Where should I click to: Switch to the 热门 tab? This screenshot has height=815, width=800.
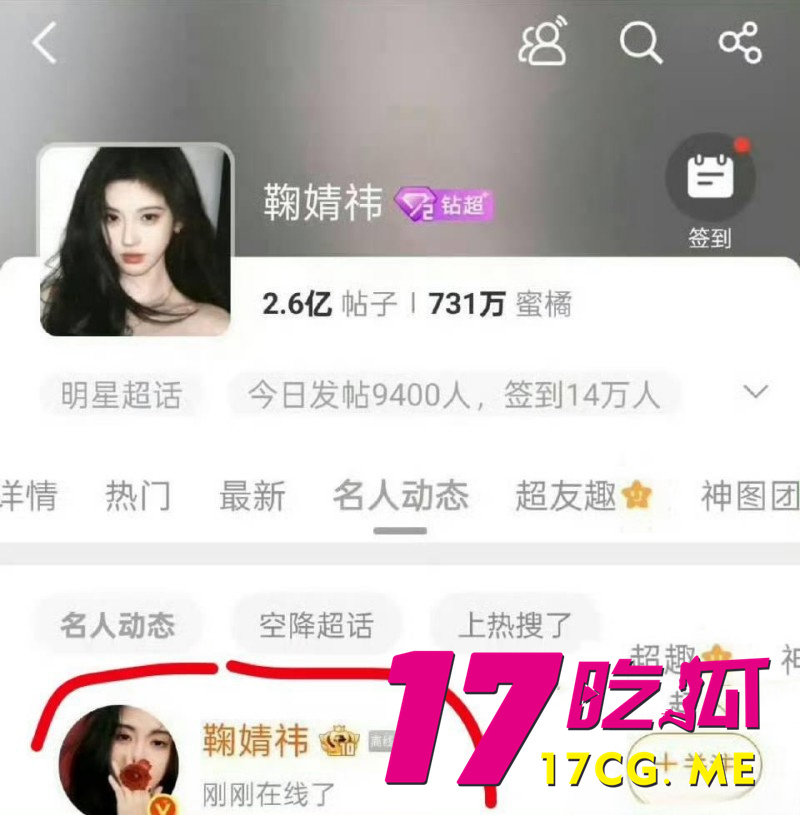point(139,495)
